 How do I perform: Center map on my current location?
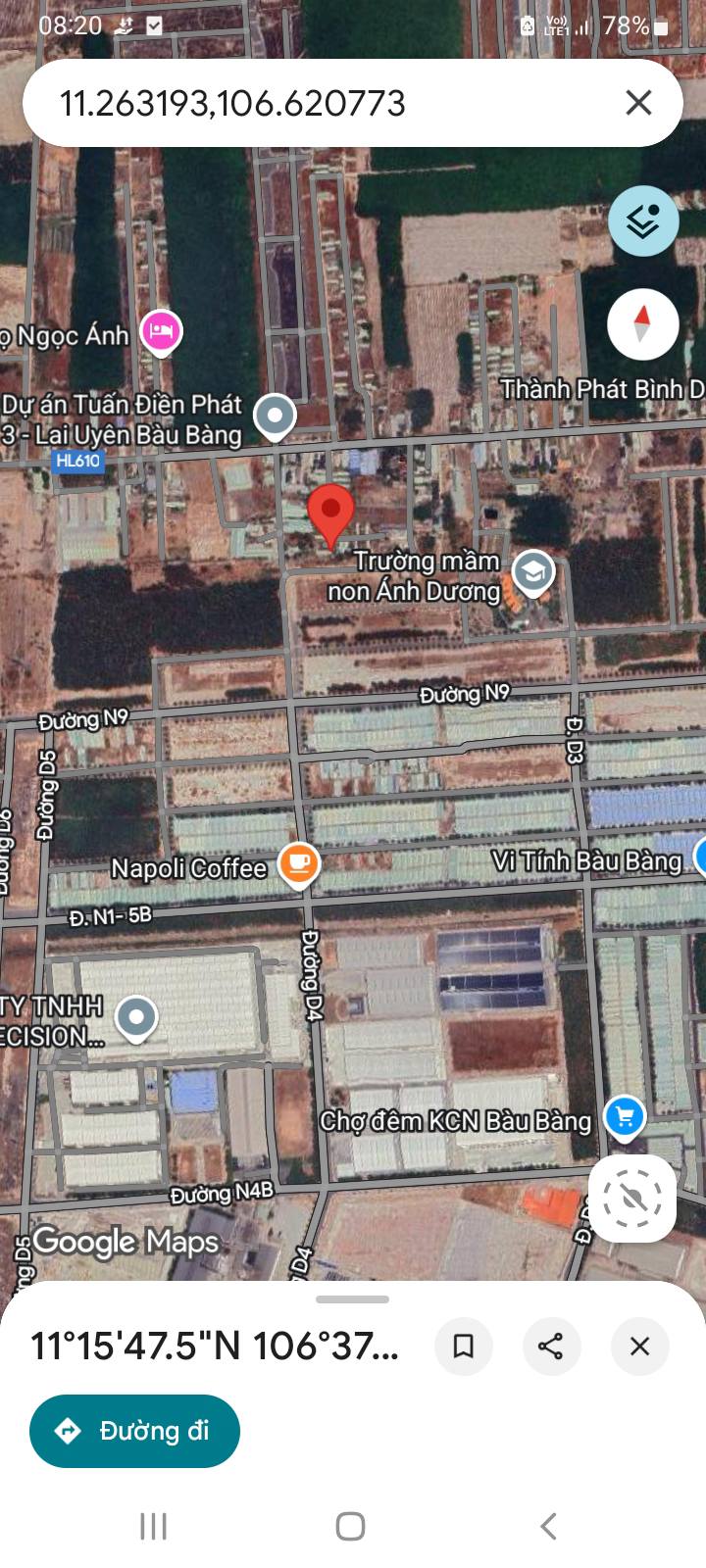(x=632, y=1198)
